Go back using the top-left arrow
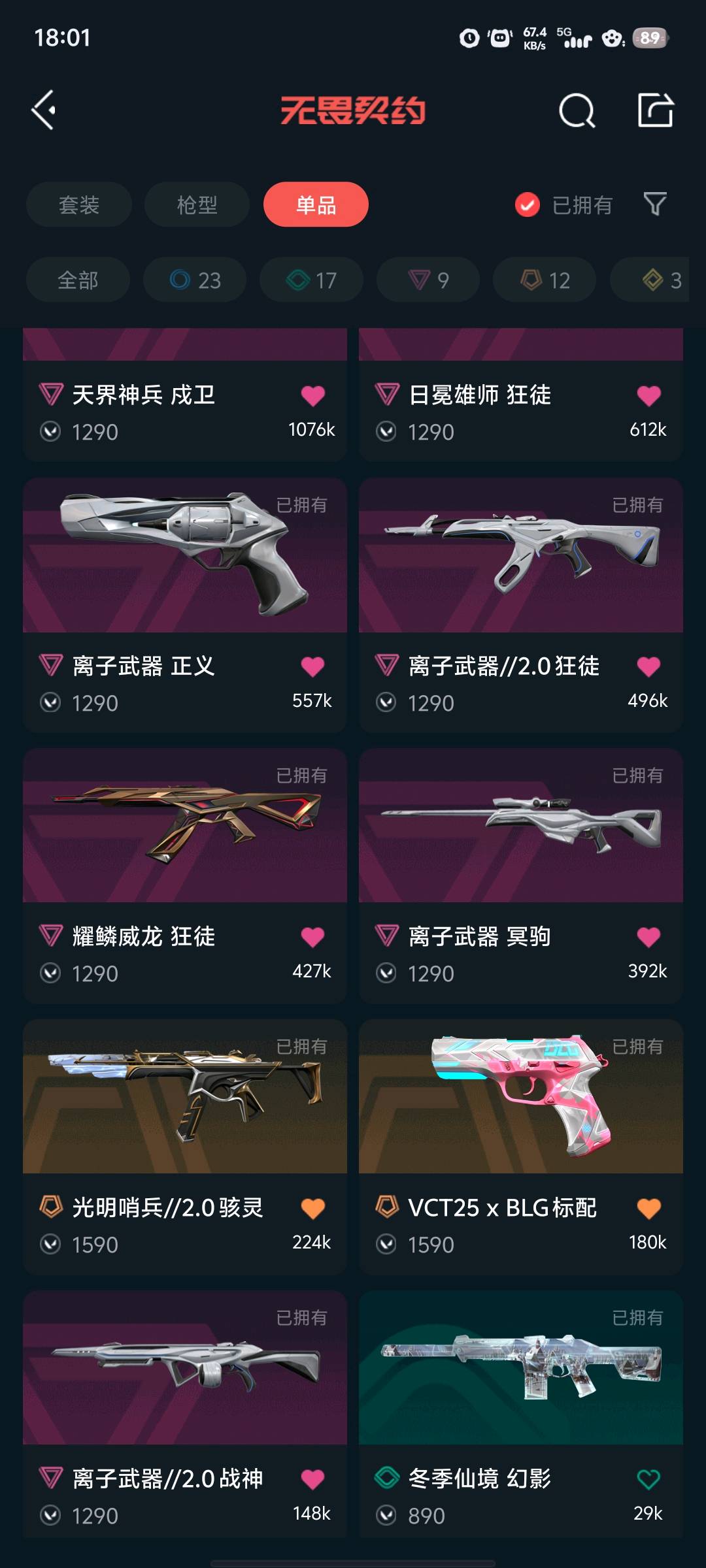Image resolution: width=706 pixels, height=1568 pixels. coord(44,110)
